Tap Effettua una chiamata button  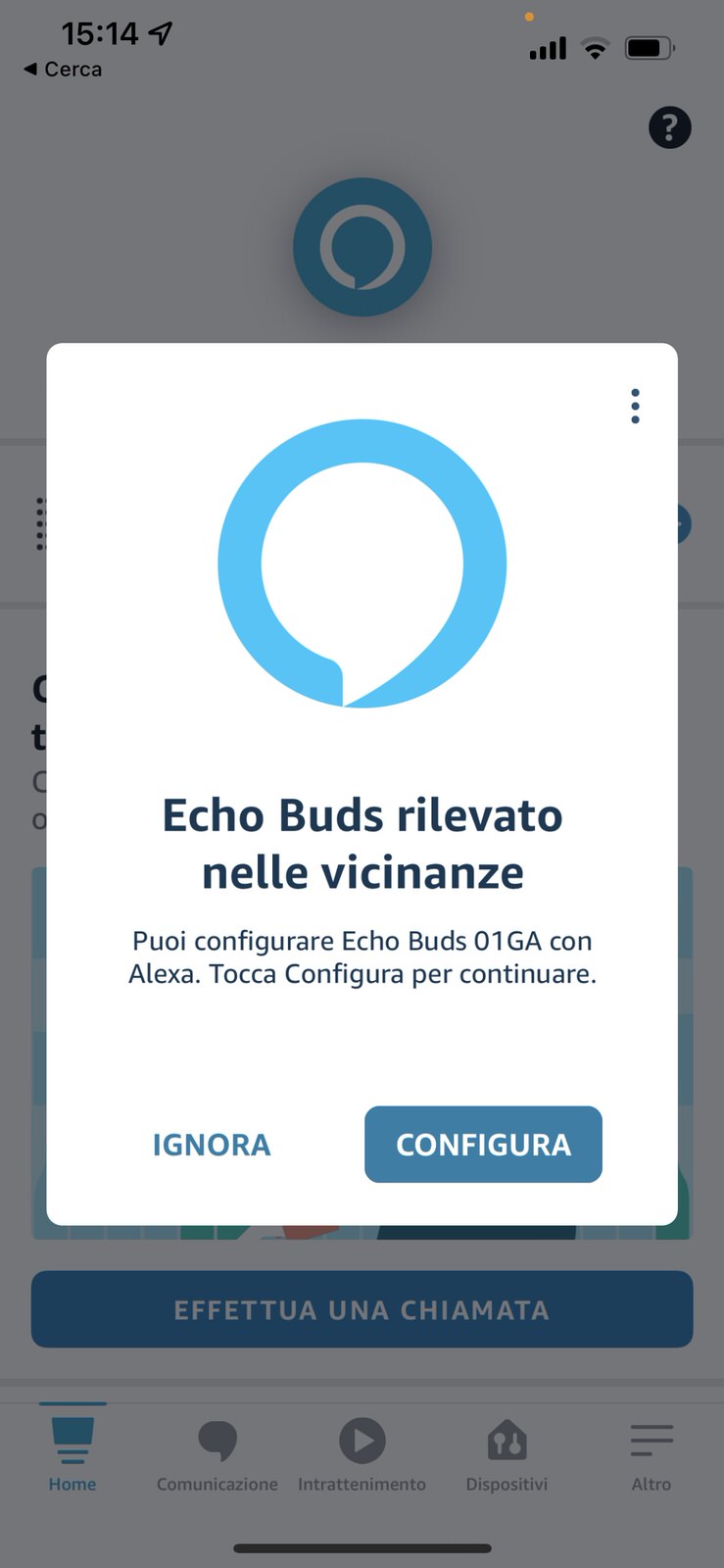point(362,1309)
